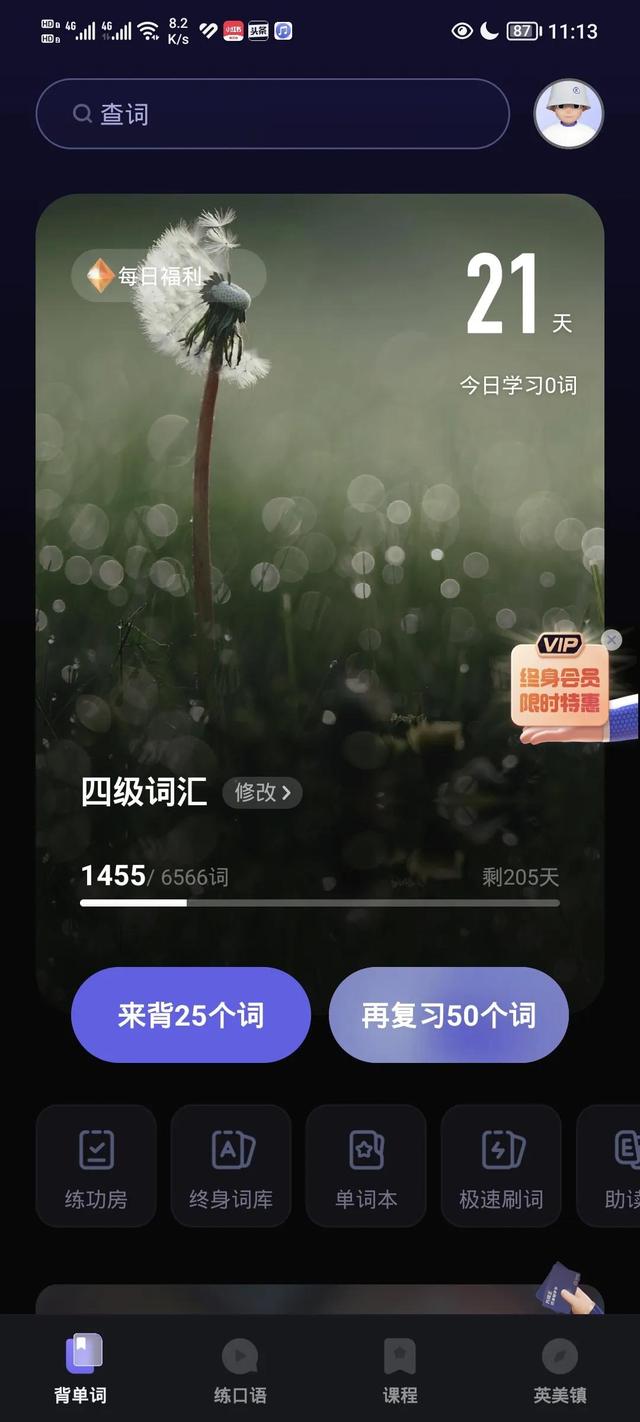Open the 单词本 word notebook
The width and height of the screenshot is (640, 1422).
point(366,1166)
